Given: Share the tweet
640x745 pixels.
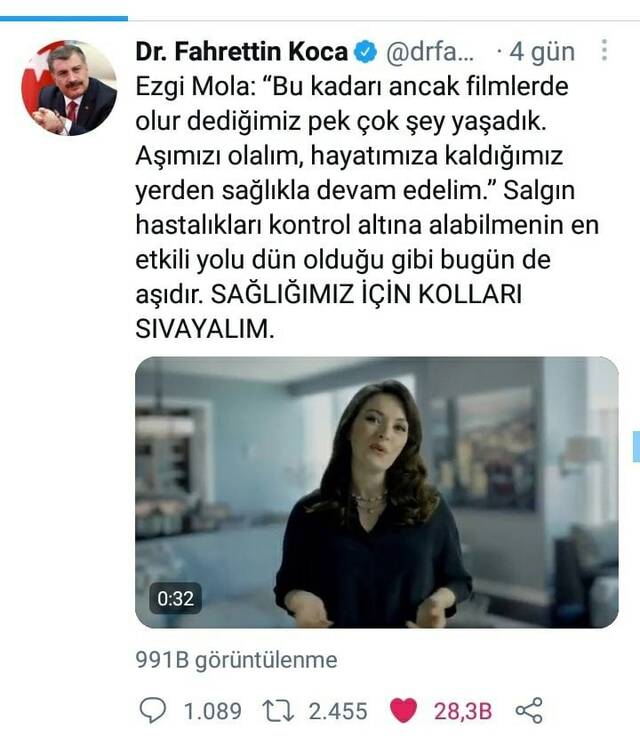Looking at the screenshot, I should [x=528, y=711].
